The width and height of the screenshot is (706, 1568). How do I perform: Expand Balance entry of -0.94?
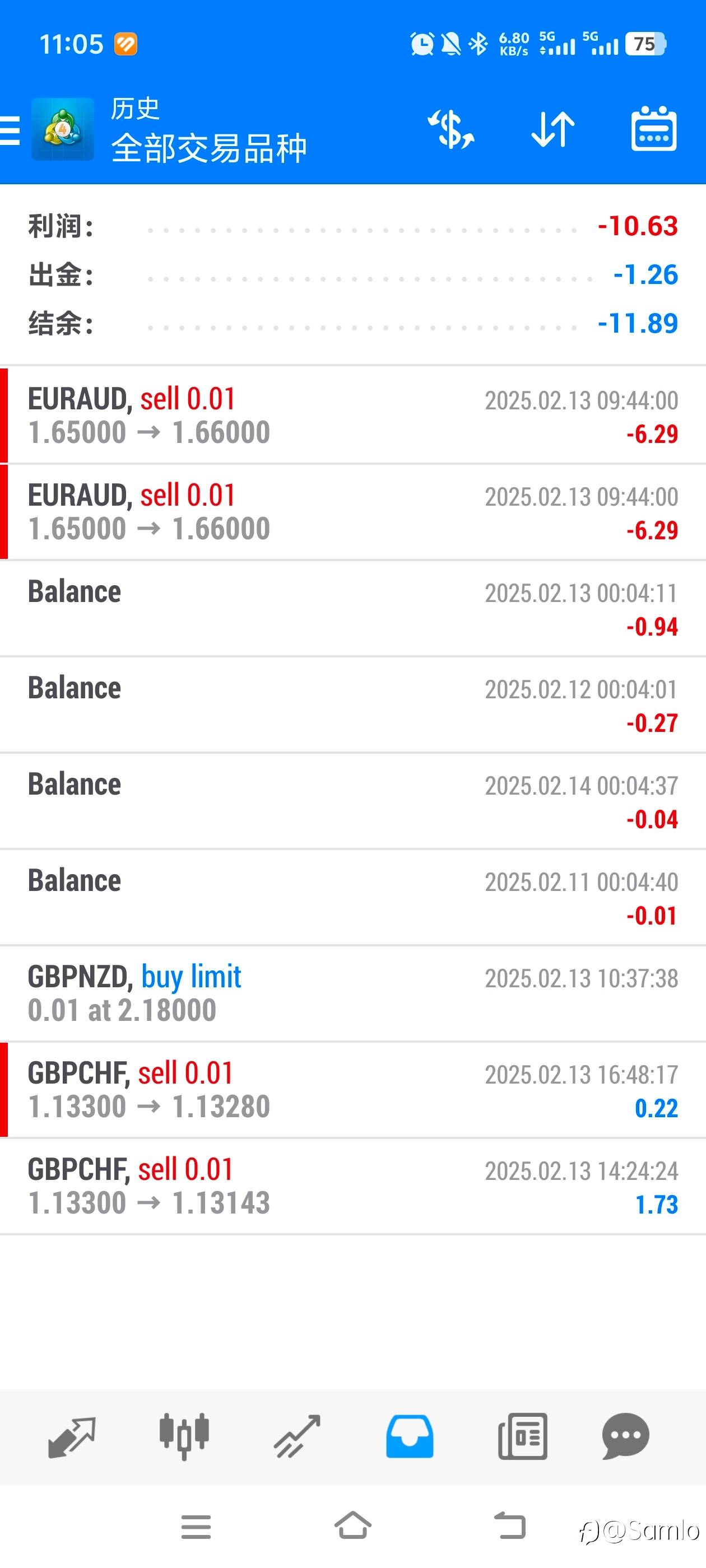[x=352, y=609]
